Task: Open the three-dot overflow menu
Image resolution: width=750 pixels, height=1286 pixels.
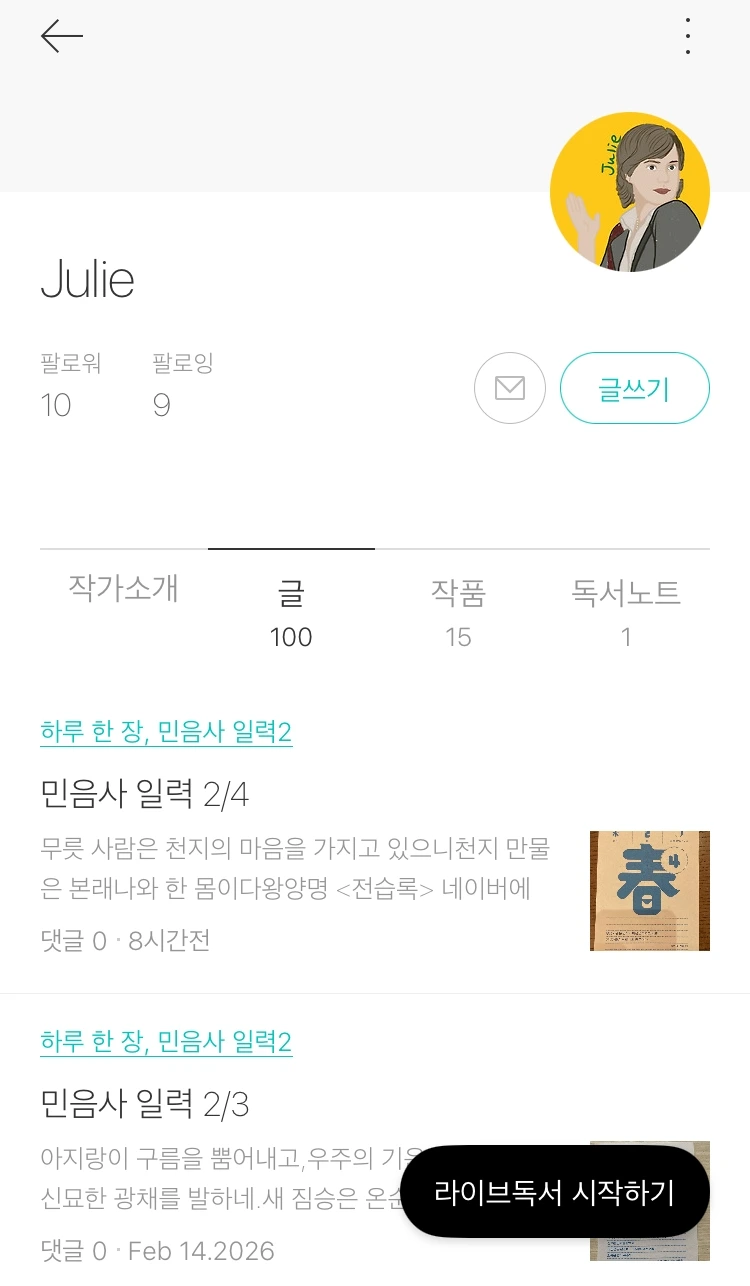Action: point(688,37)
